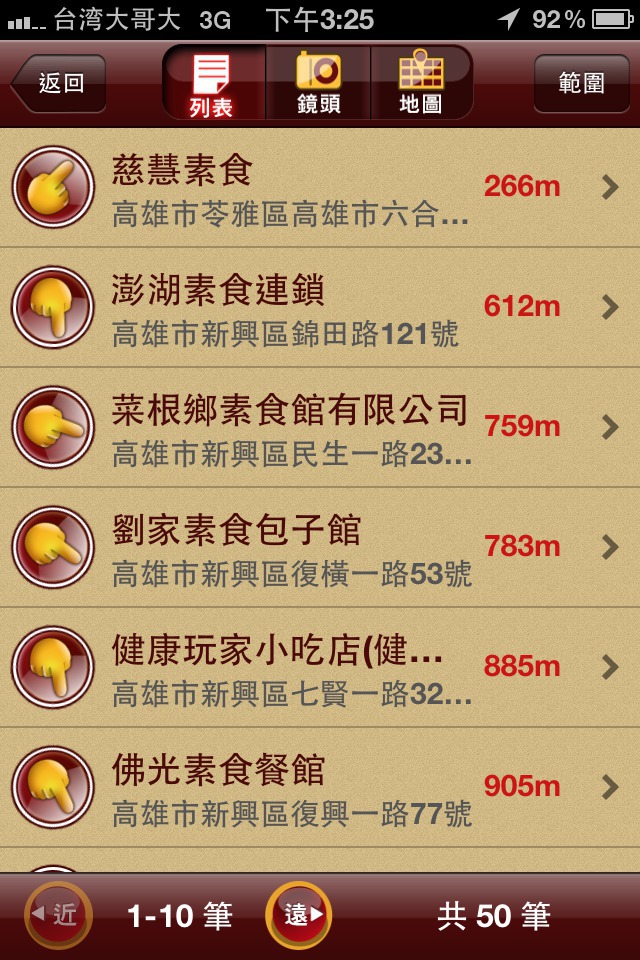
Task: View 佛光素食餐館 details
Action: click(x=320, y=787)
